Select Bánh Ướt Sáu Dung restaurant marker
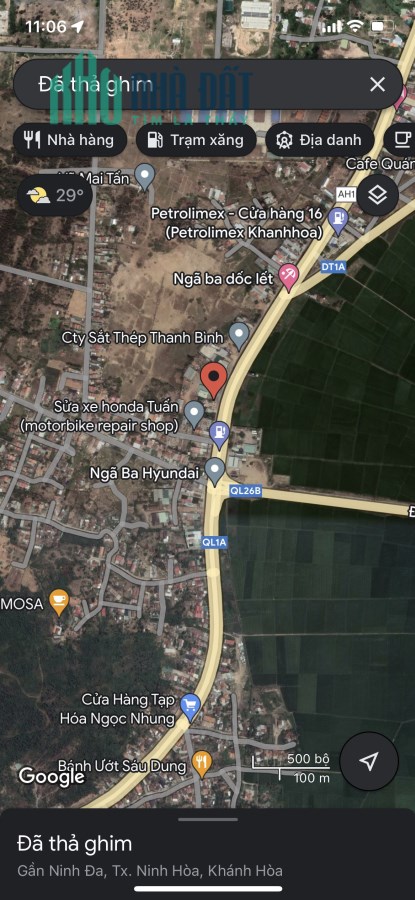This screenshot has width=415, height=900. click(x=201, y=763)
